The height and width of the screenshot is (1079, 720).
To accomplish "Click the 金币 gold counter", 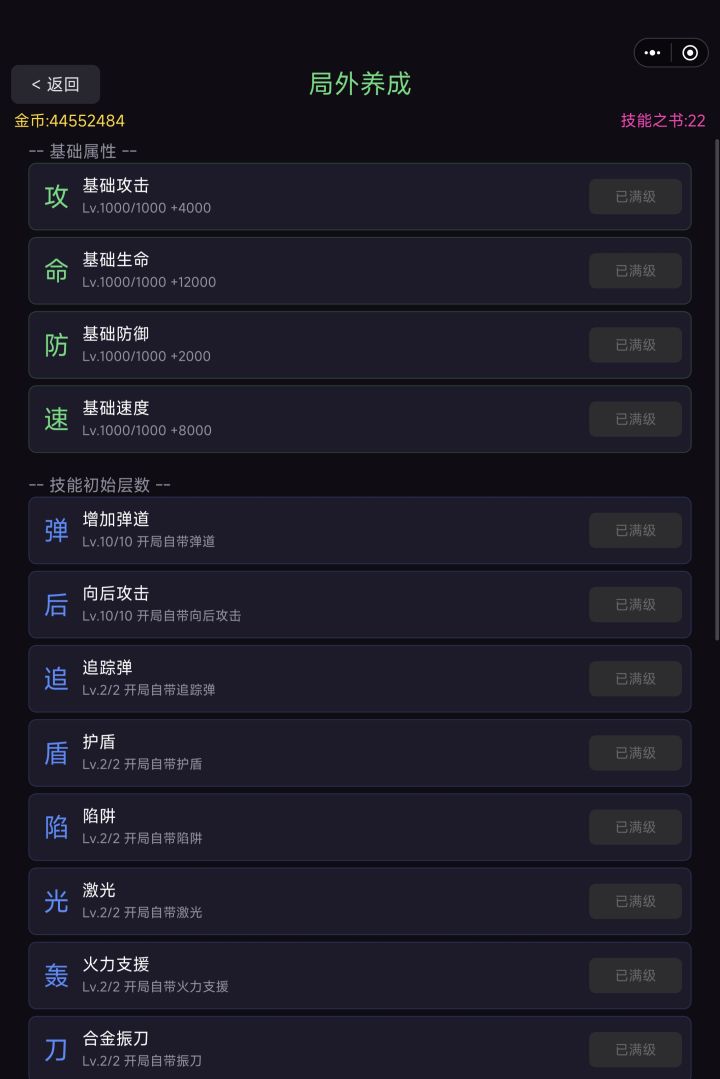I will pyautogui.click(x=69, y=120).
